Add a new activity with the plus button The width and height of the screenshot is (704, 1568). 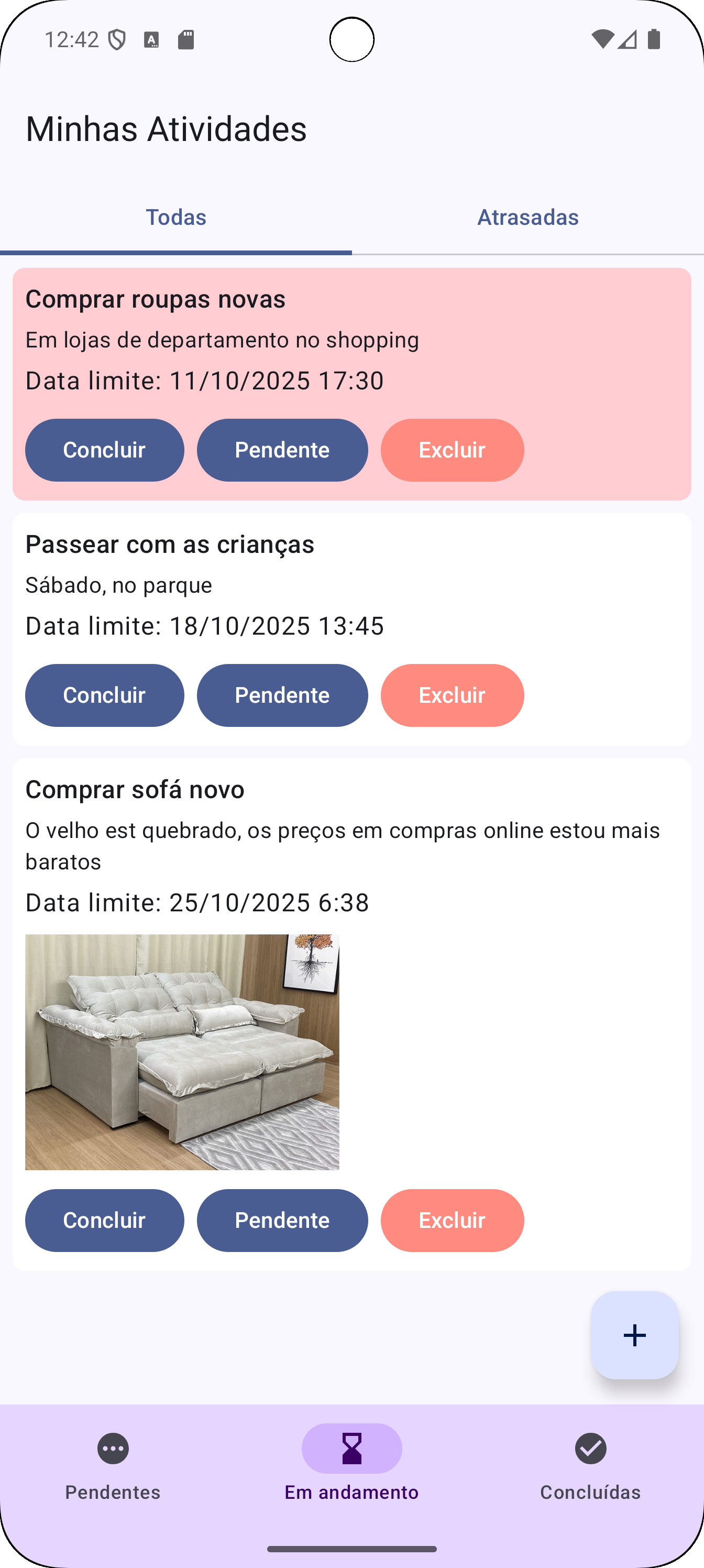[x=635, y=1335]
